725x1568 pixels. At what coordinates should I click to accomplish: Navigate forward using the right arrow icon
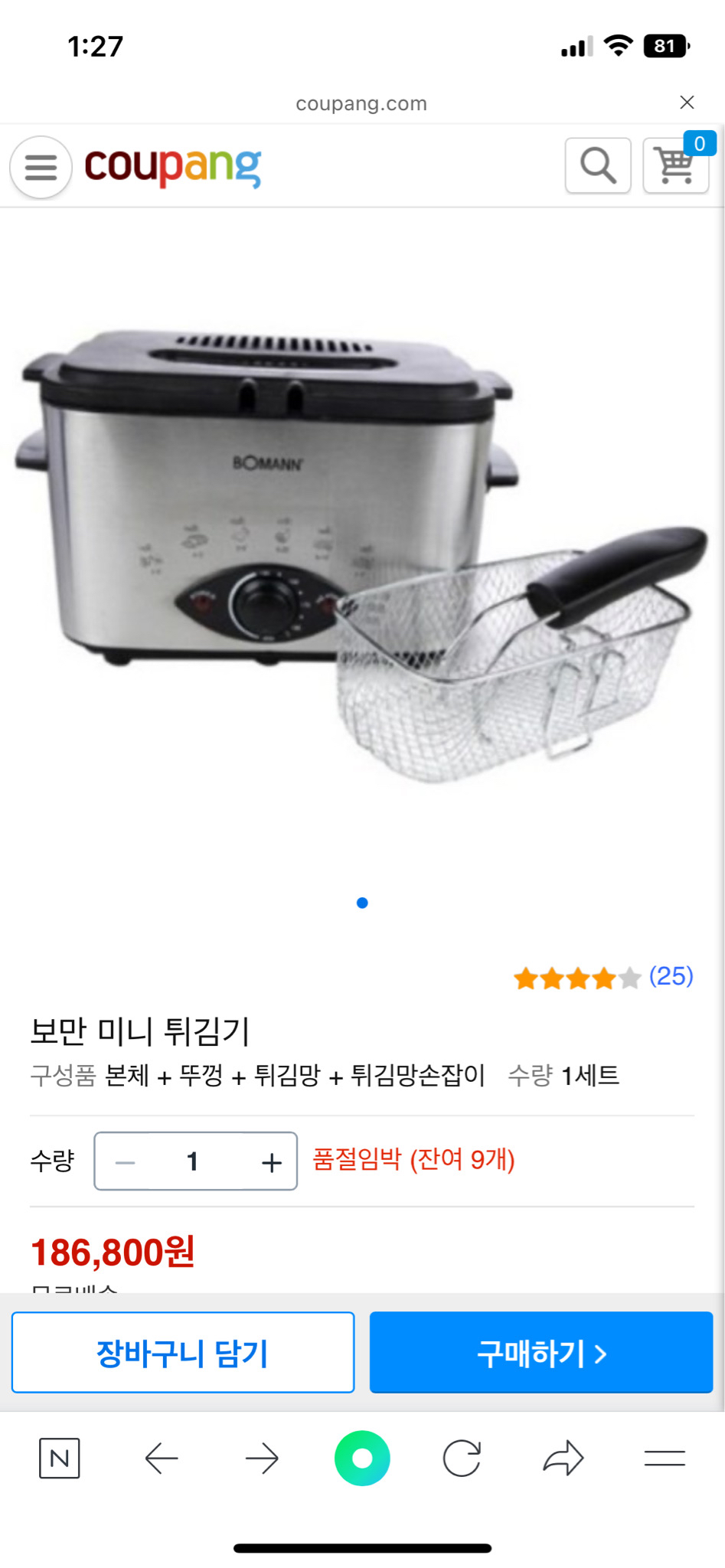(x=262, y=1458)
